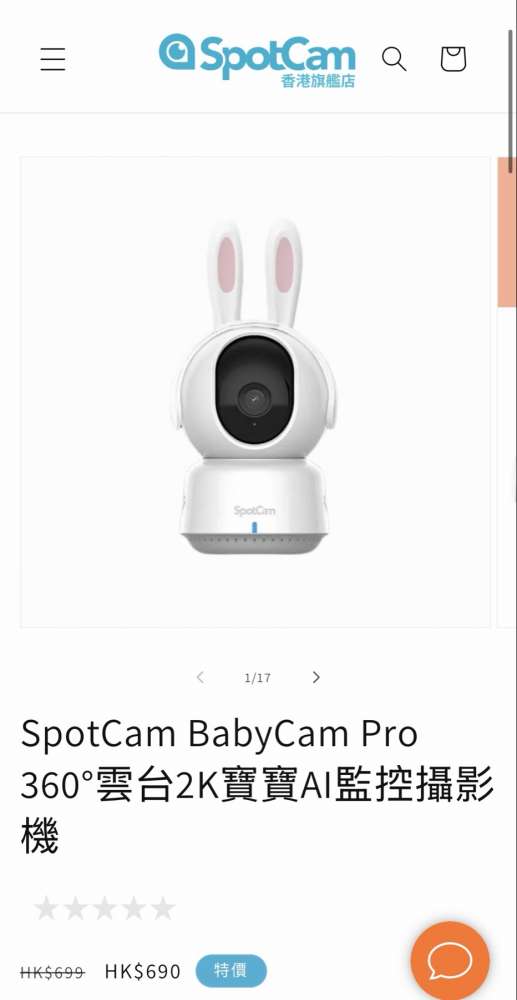View the shopping cart
The height and width of the screenshot is (1000, 517).
click(453, 59)
